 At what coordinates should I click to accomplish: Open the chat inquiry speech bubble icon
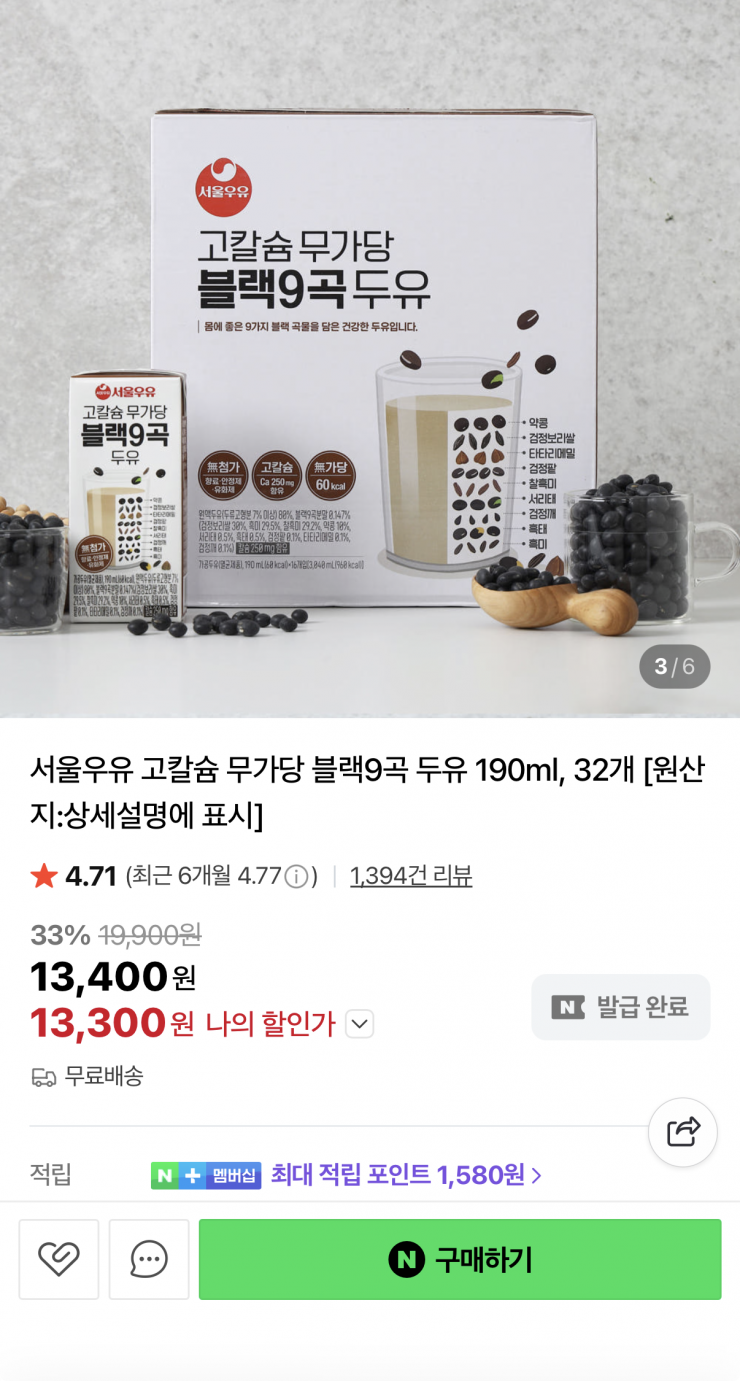point(149,1259)
